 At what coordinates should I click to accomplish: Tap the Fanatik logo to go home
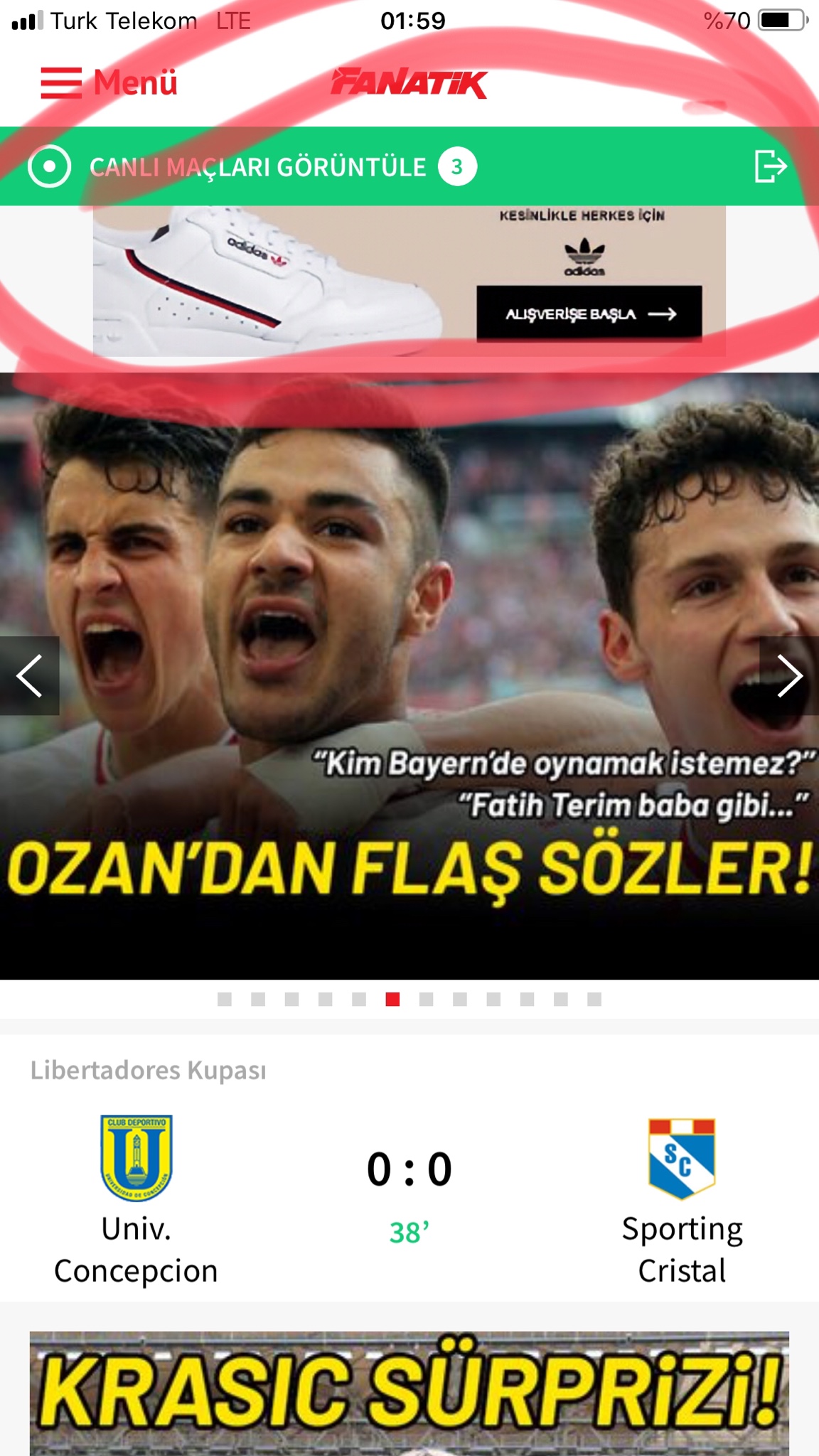(409, 83)
